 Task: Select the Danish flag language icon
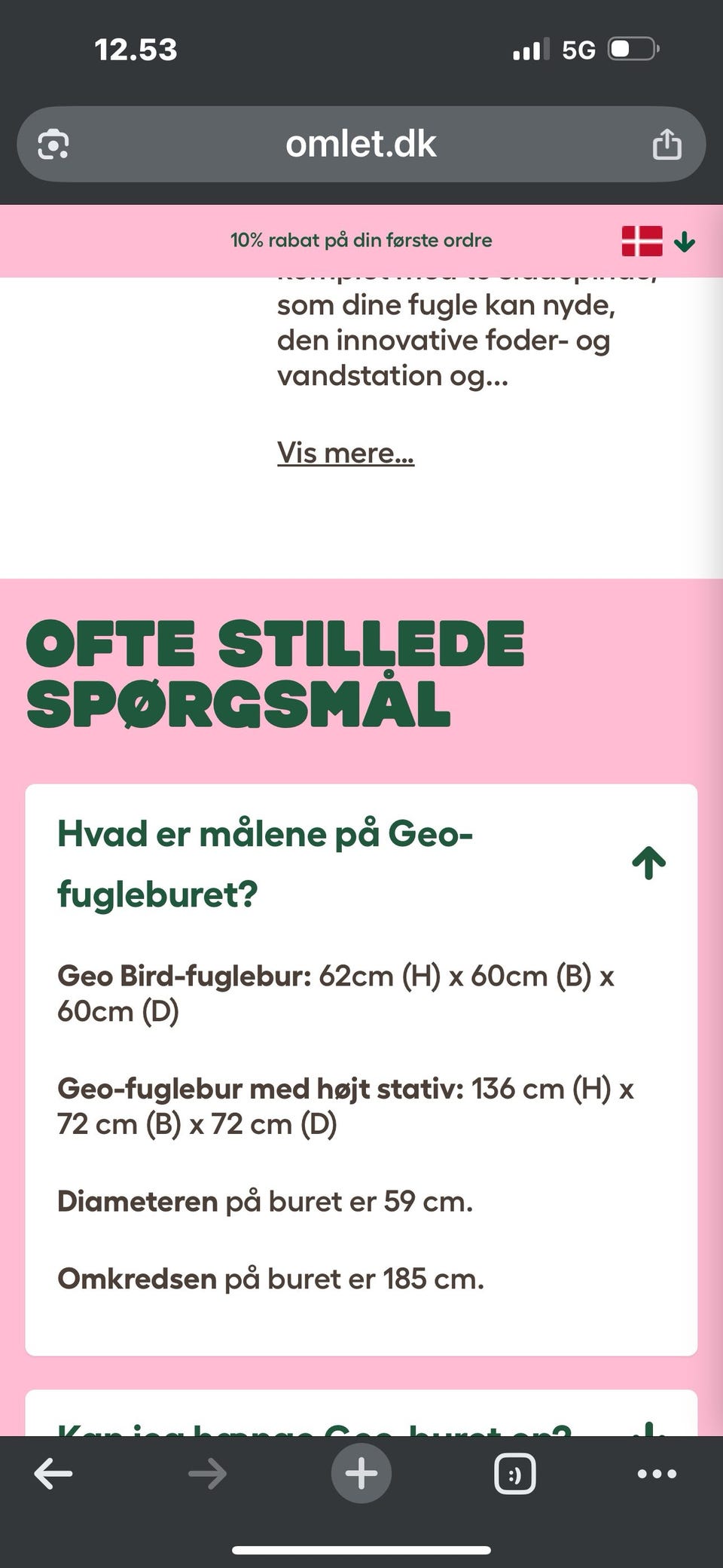[642, 241]
